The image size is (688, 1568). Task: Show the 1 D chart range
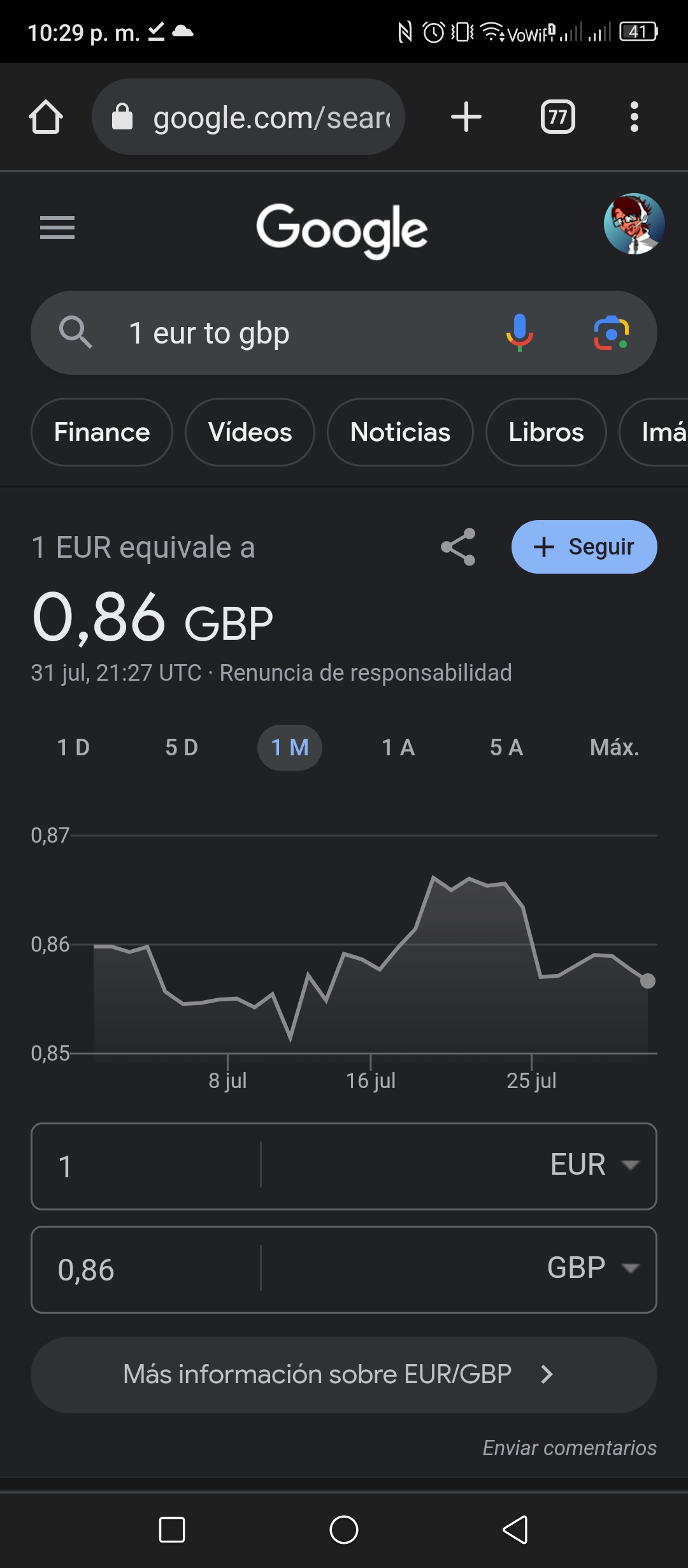(73, 748)
